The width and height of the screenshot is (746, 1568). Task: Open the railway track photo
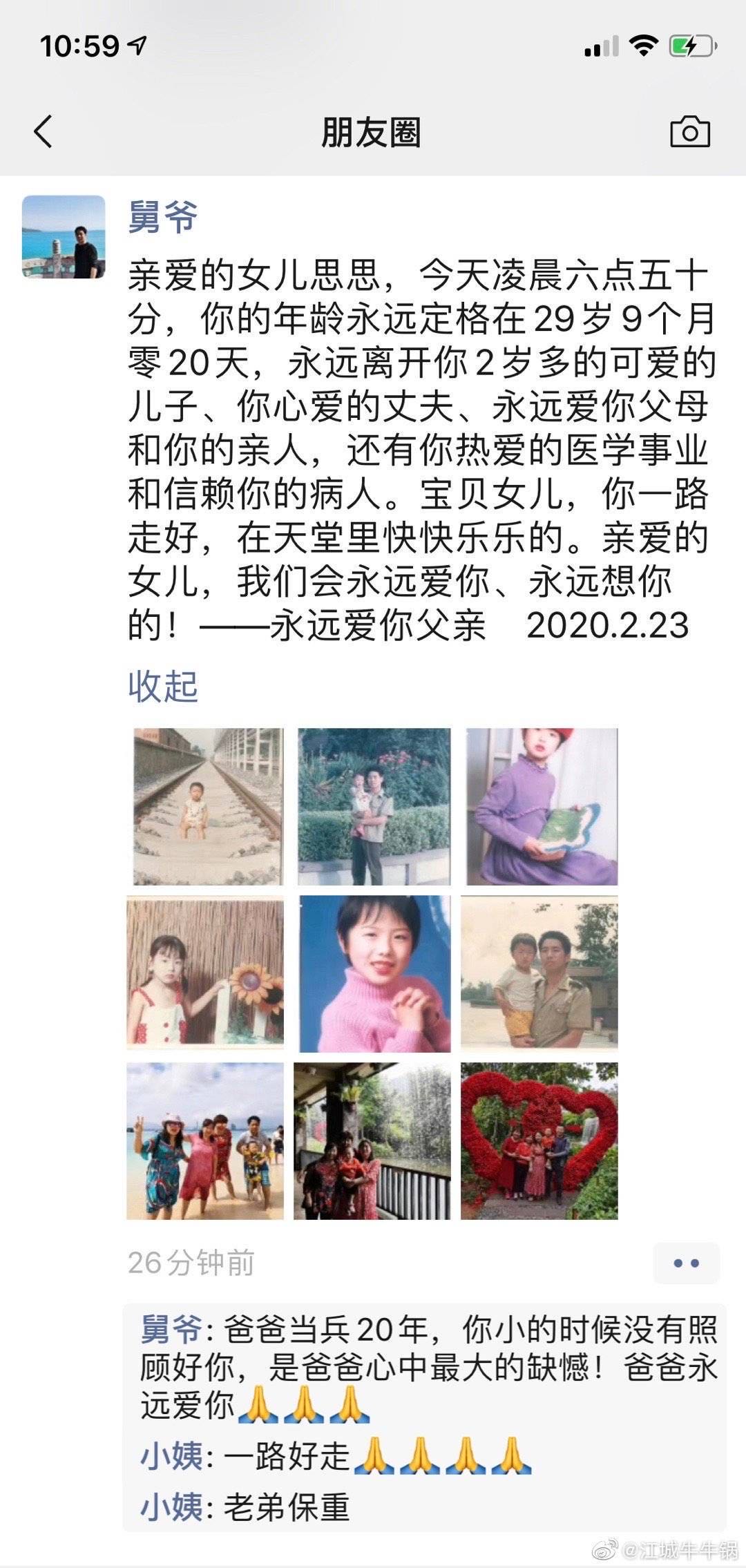point(208,806)
